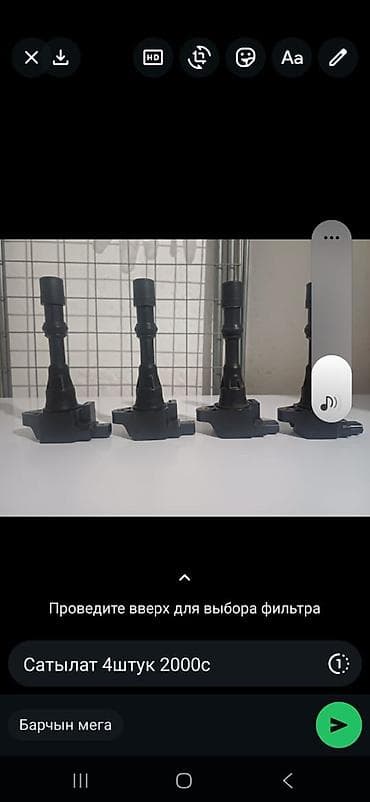Open the three-dot options on volume panel
Screen dimensions: 370x802
pyautogui.click(x=332, y=238)
